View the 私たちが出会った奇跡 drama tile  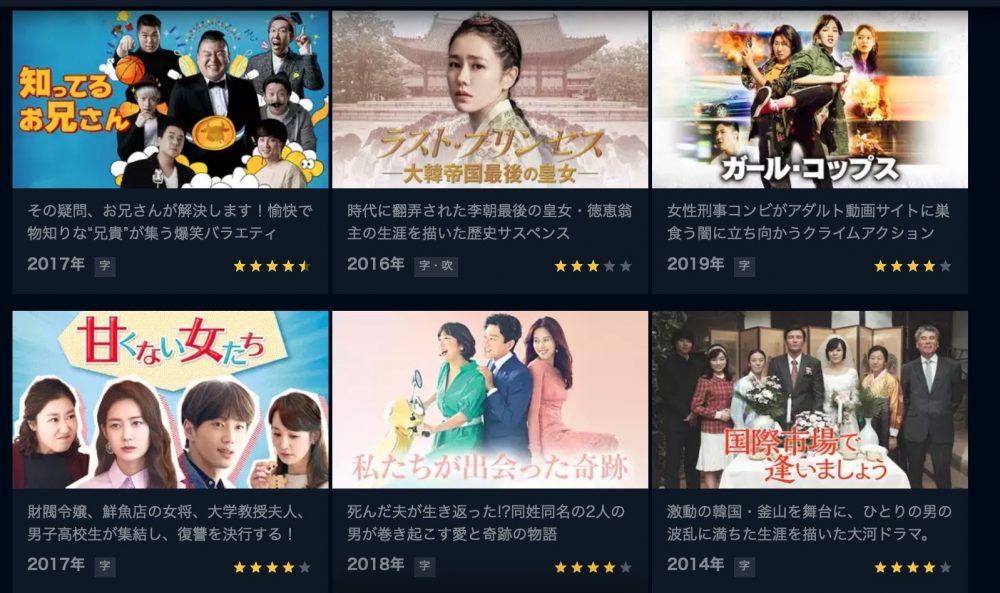pos(490,400)
